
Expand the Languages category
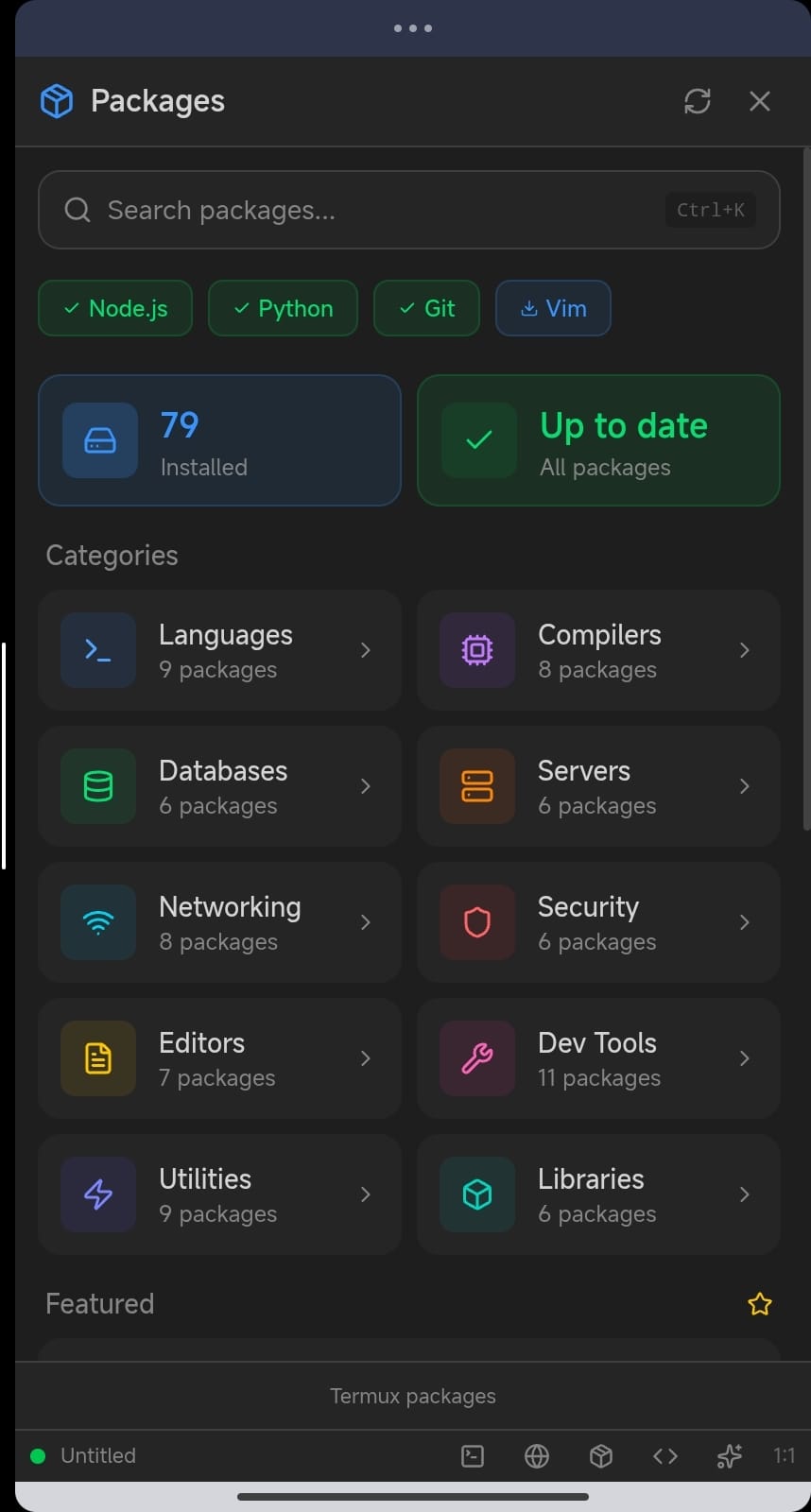pyautogui.click(x=219, y=650)
